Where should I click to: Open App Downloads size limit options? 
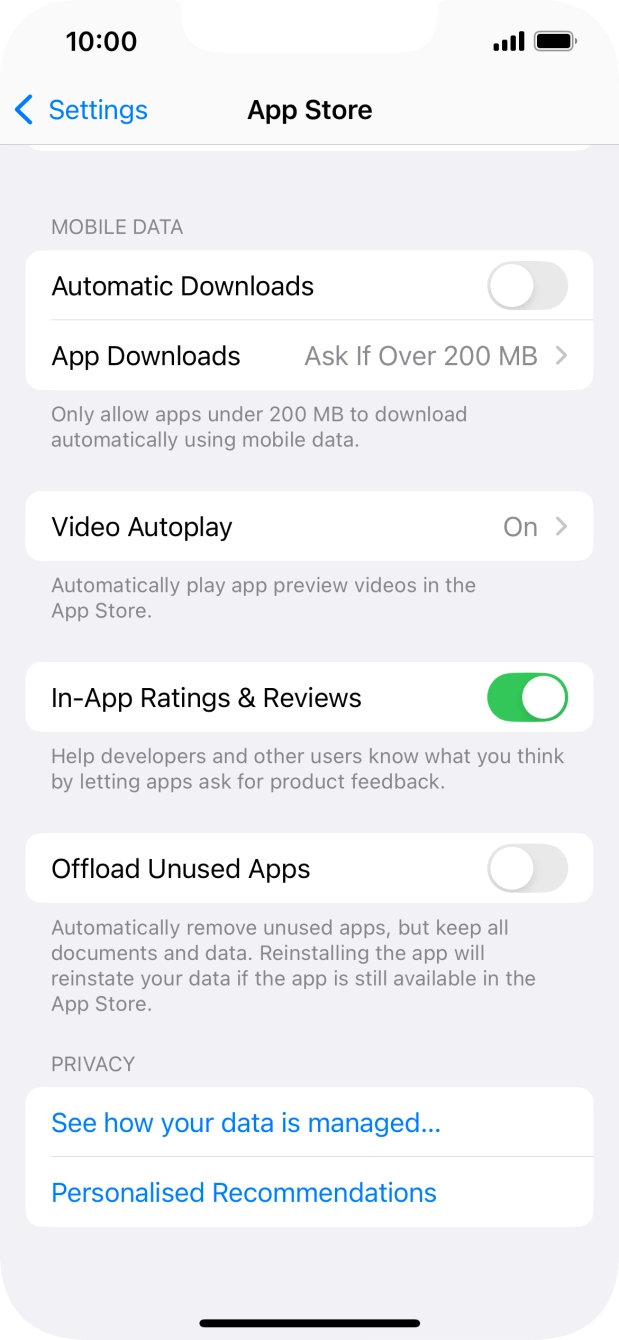point(309,356)
